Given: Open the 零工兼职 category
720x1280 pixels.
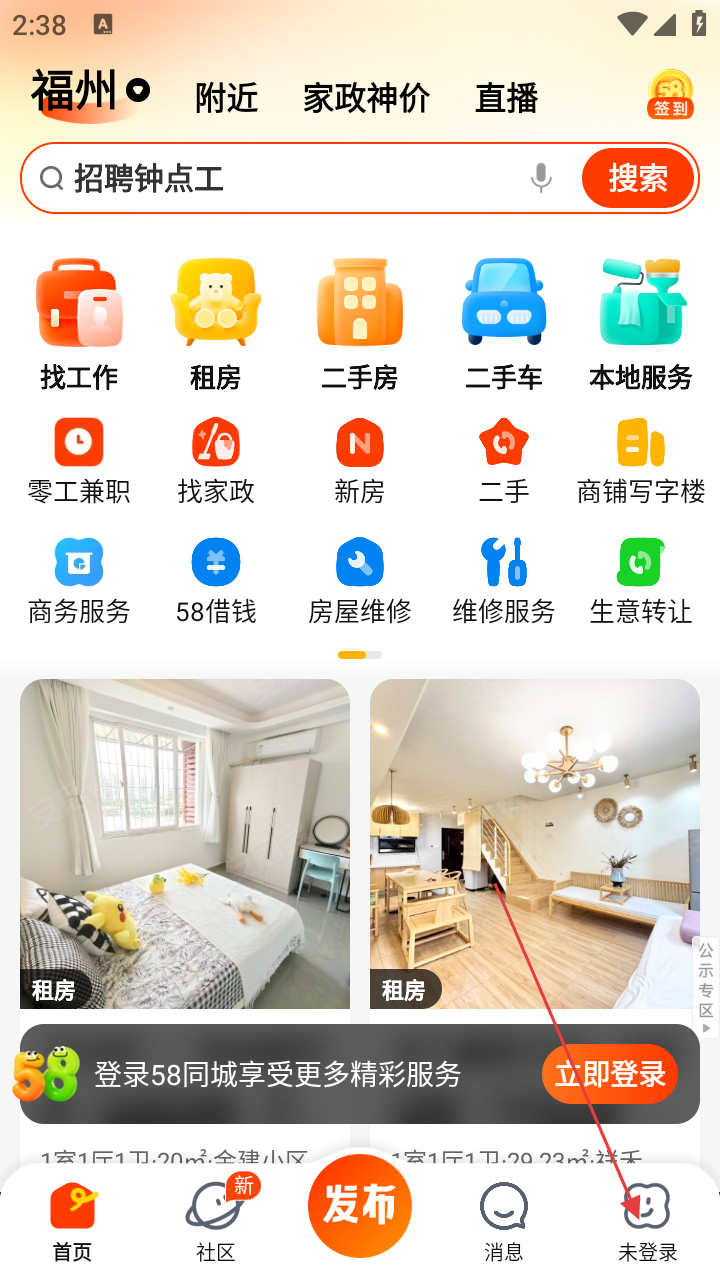Looking at the screenshot, I should [79, 460].
